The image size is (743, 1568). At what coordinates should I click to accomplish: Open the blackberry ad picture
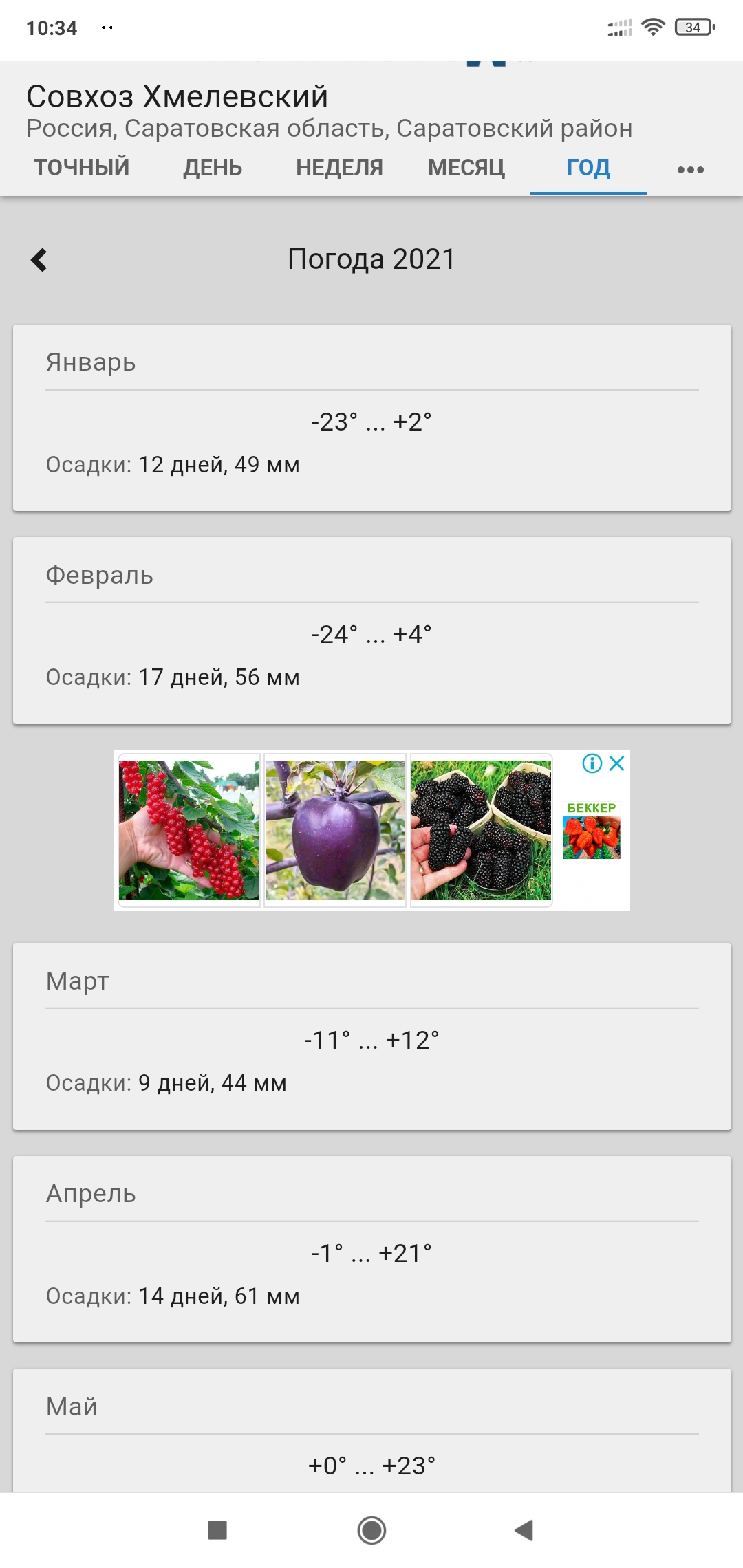click(481, 830)
